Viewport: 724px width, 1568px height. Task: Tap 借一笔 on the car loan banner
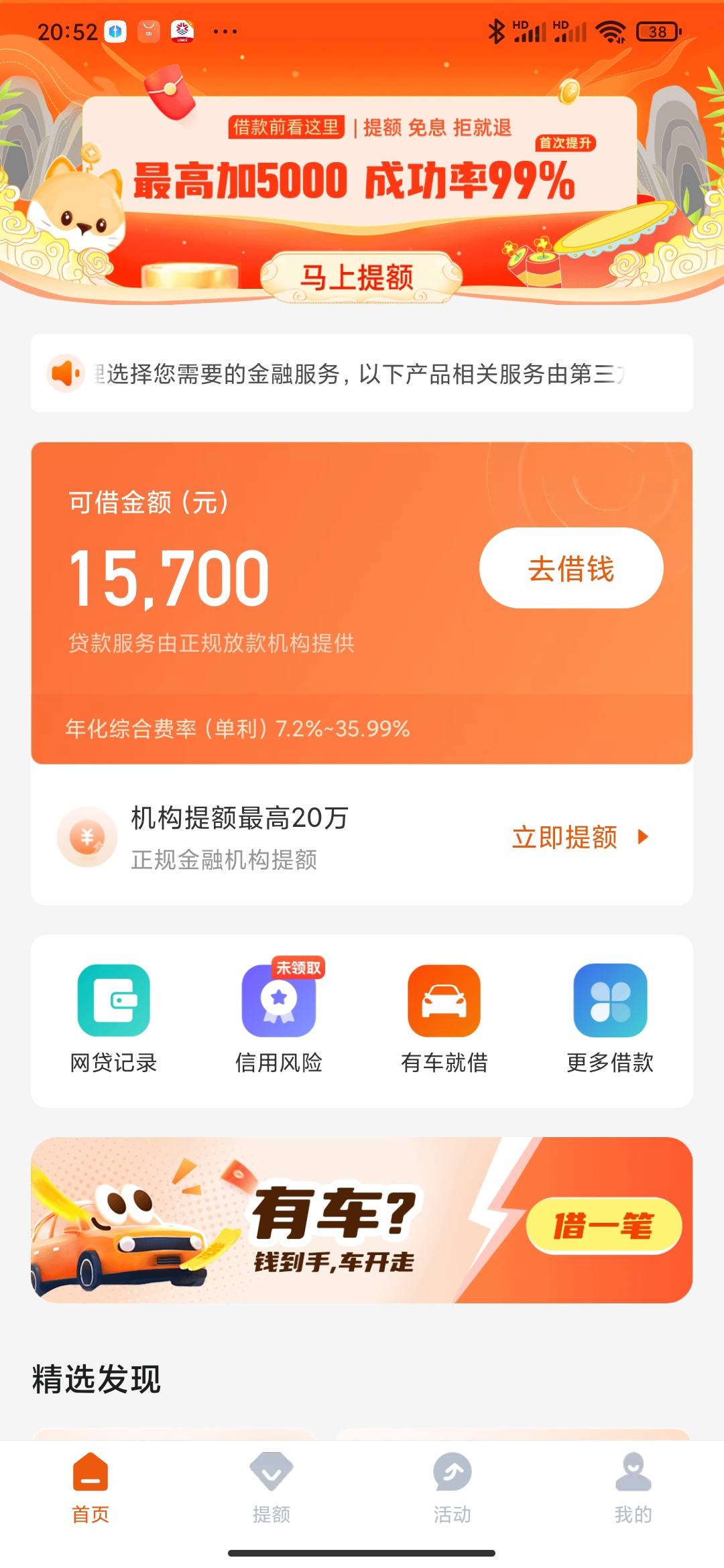[x=603, y=1226]
